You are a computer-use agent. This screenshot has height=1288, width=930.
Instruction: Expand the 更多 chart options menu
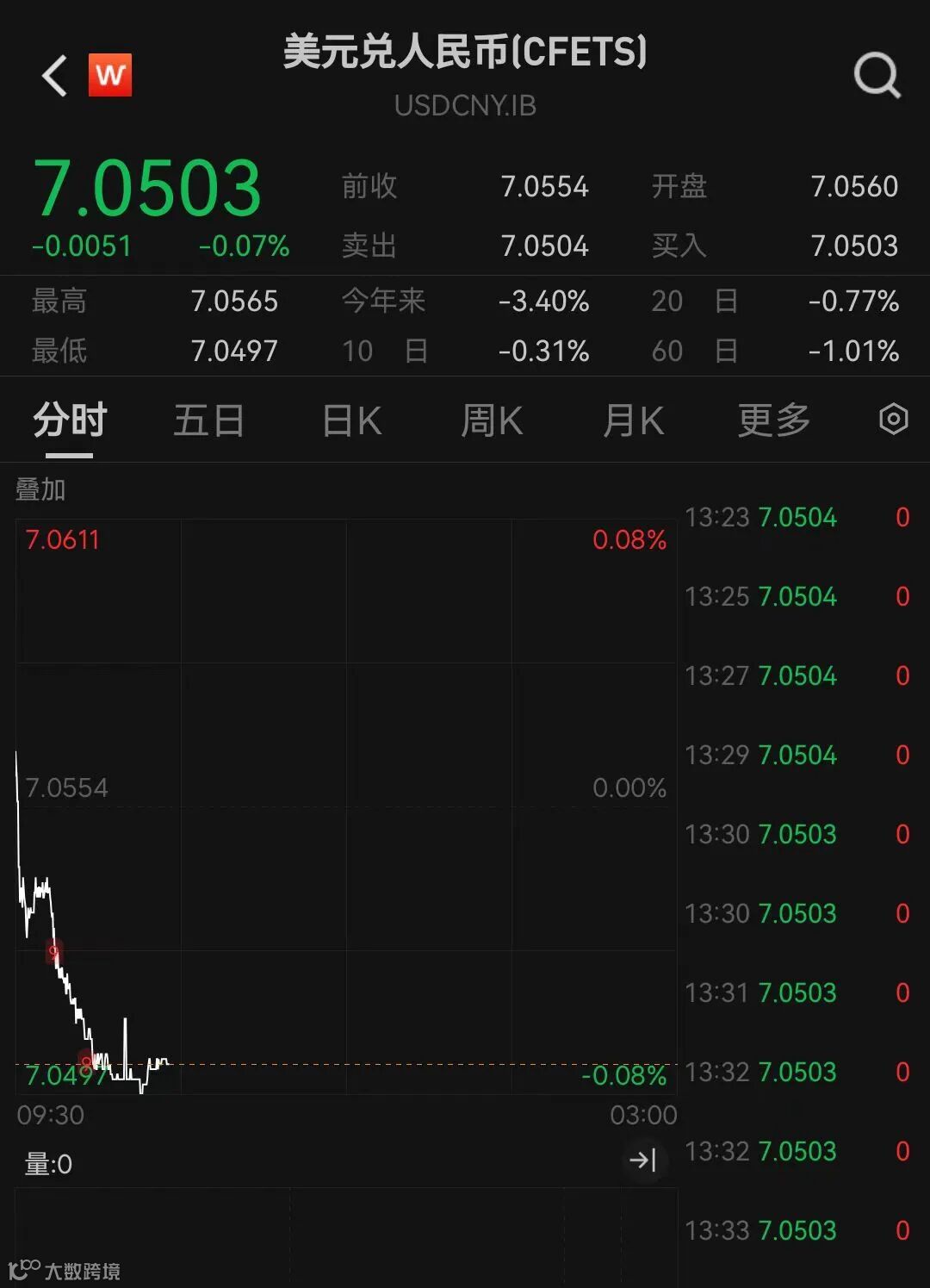772,420
